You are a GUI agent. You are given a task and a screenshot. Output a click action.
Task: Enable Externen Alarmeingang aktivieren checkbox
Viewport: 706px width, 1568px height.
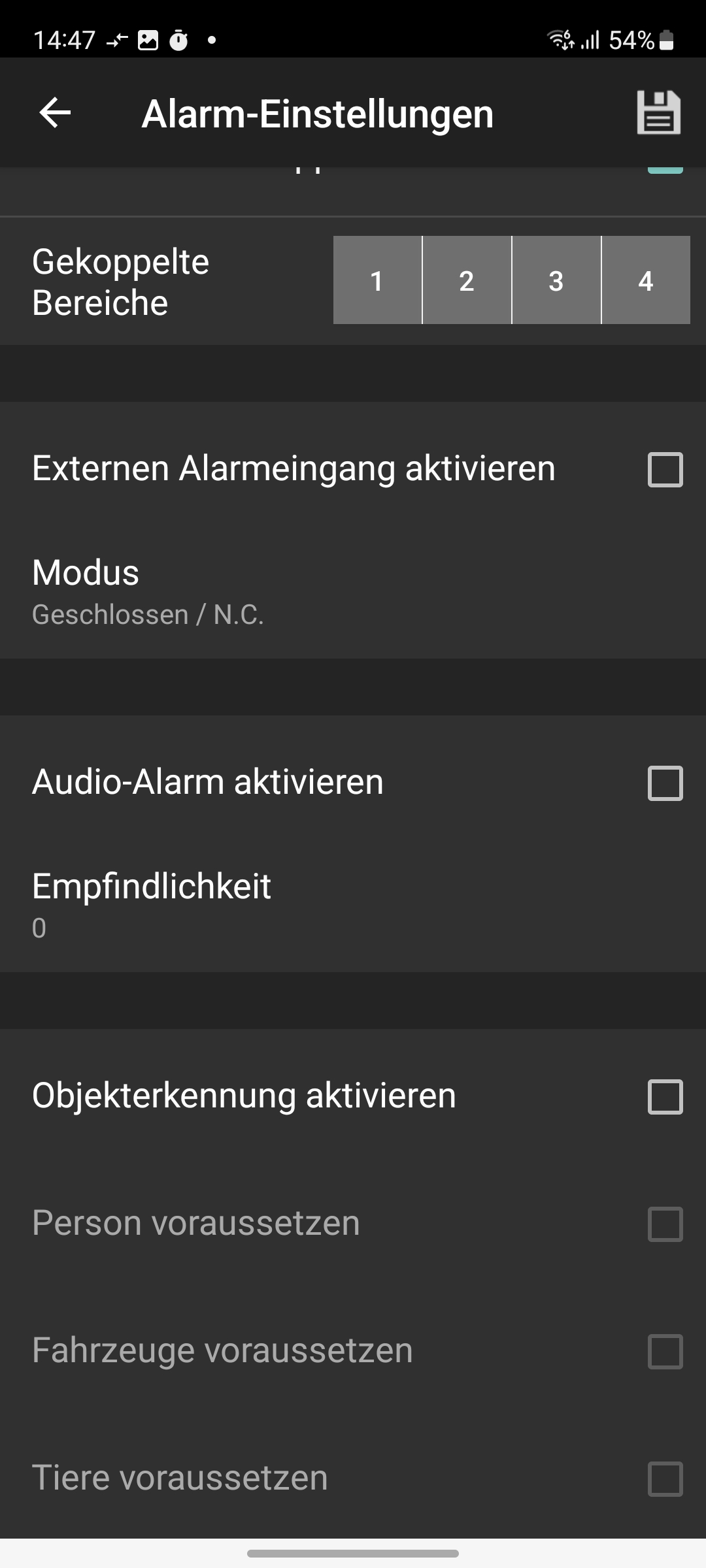(665, 470)
